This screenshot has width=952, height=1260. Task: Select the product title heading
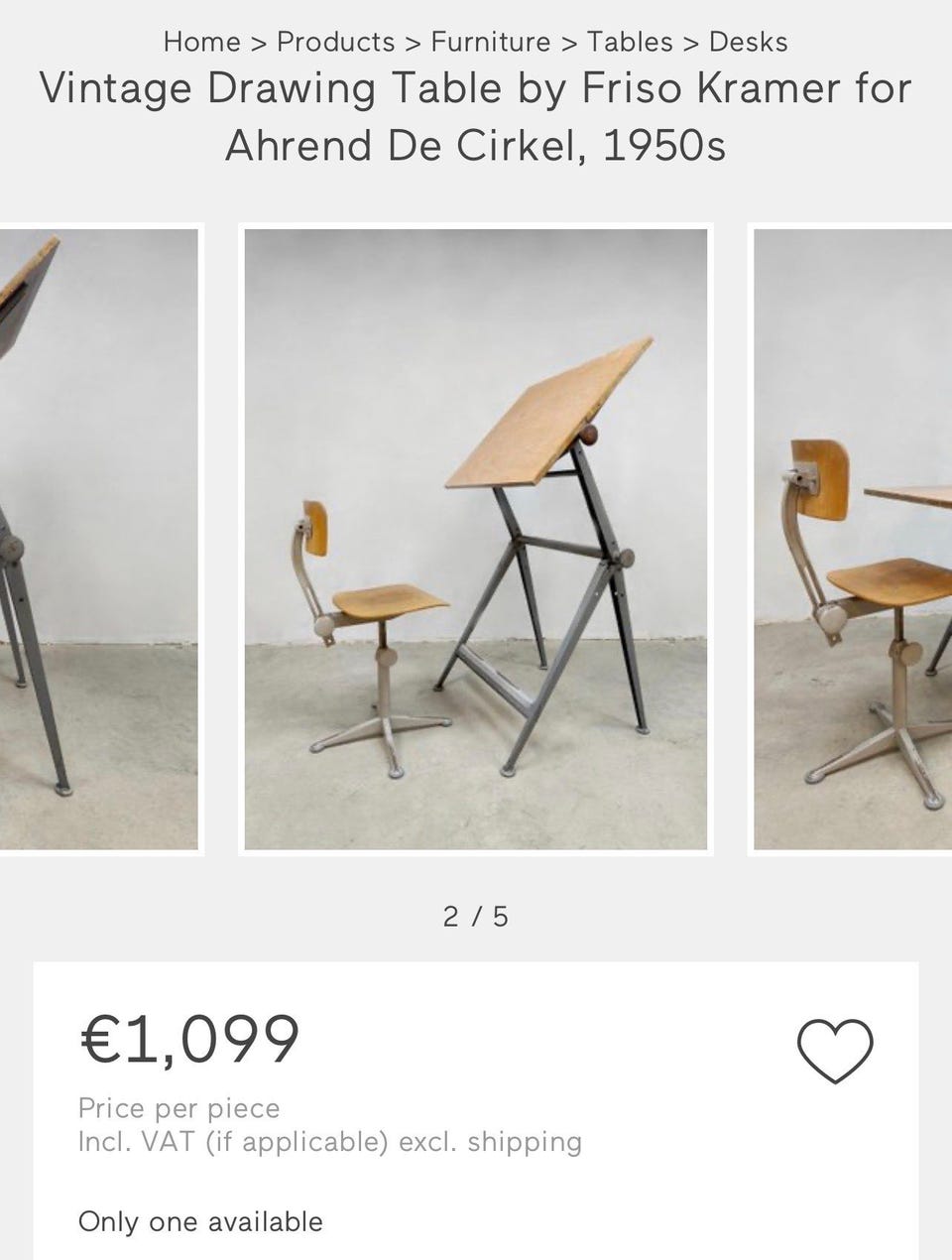click(x=475, y=116)
